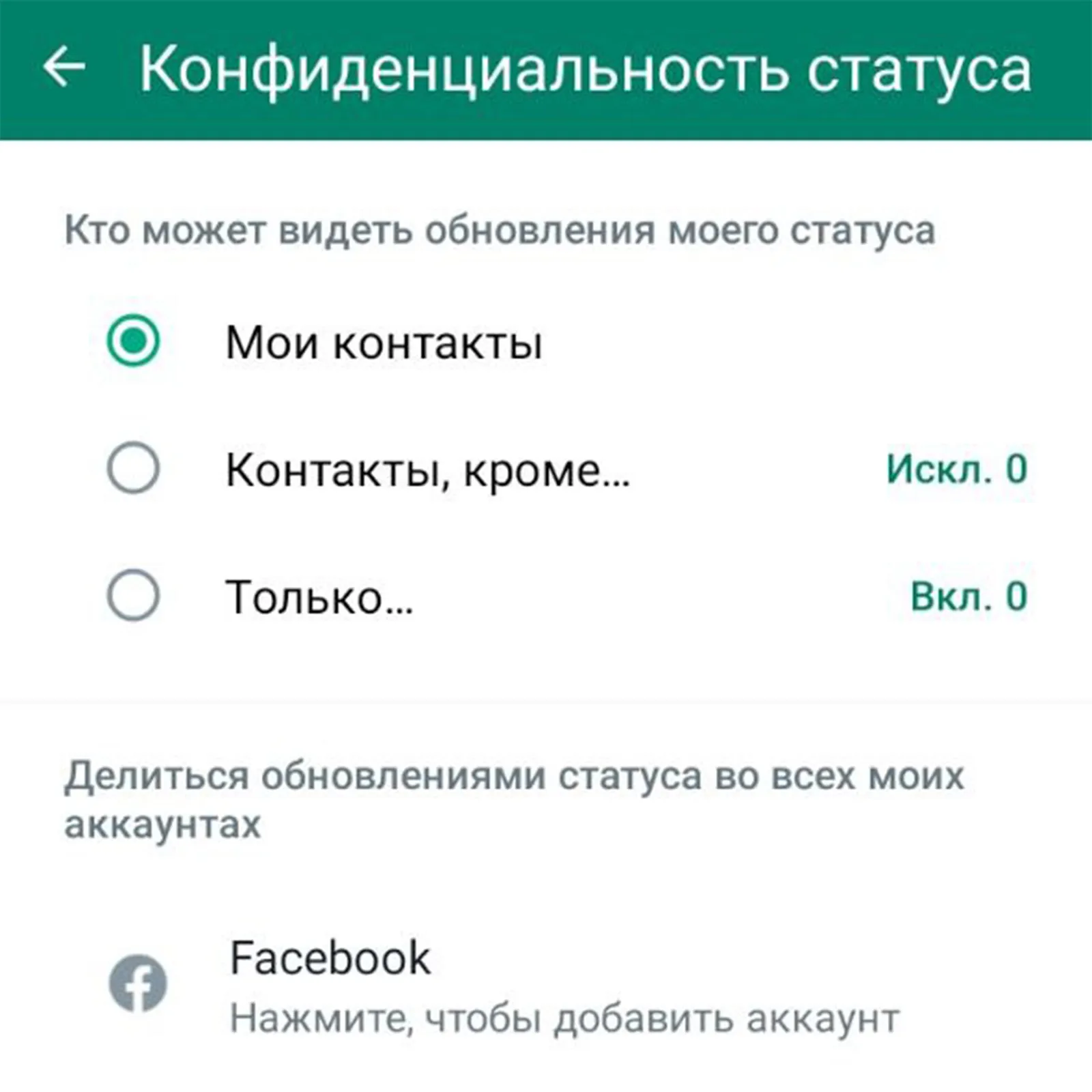This screenshot has height=1092, width=1092.
Task: Choose Контакты, кроме… option
Action: click(134, 468)
